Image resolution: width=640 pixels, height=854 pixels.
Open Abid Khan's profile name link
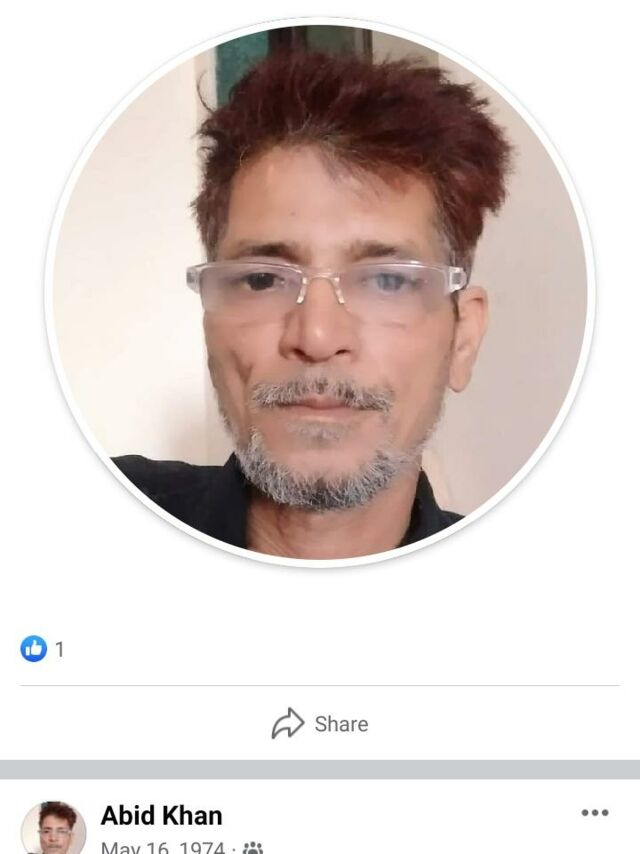pyautogui.click(x=161, y=815)
